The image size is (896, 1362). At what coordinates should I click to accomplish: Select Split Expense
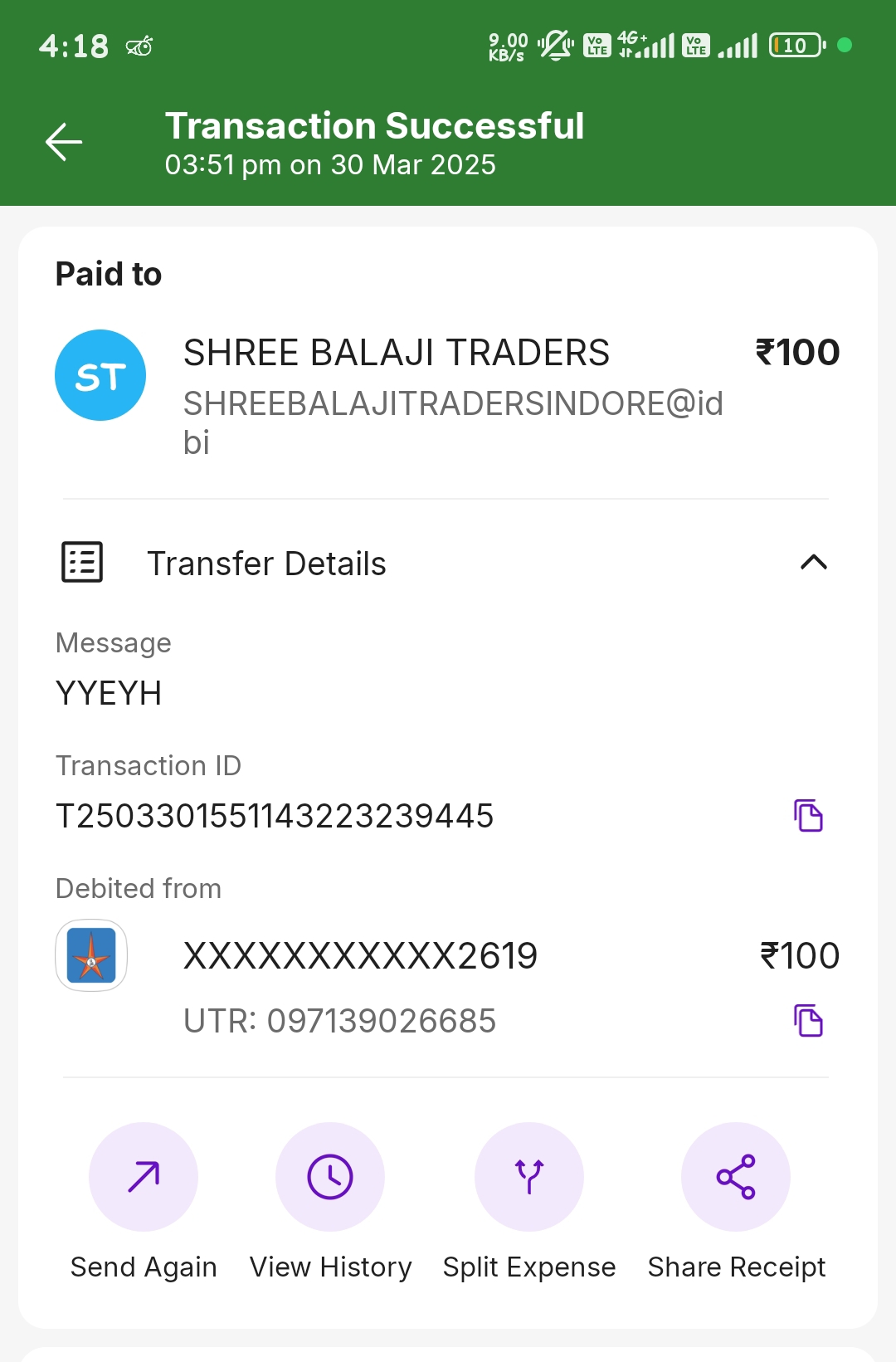(529, 1177)
